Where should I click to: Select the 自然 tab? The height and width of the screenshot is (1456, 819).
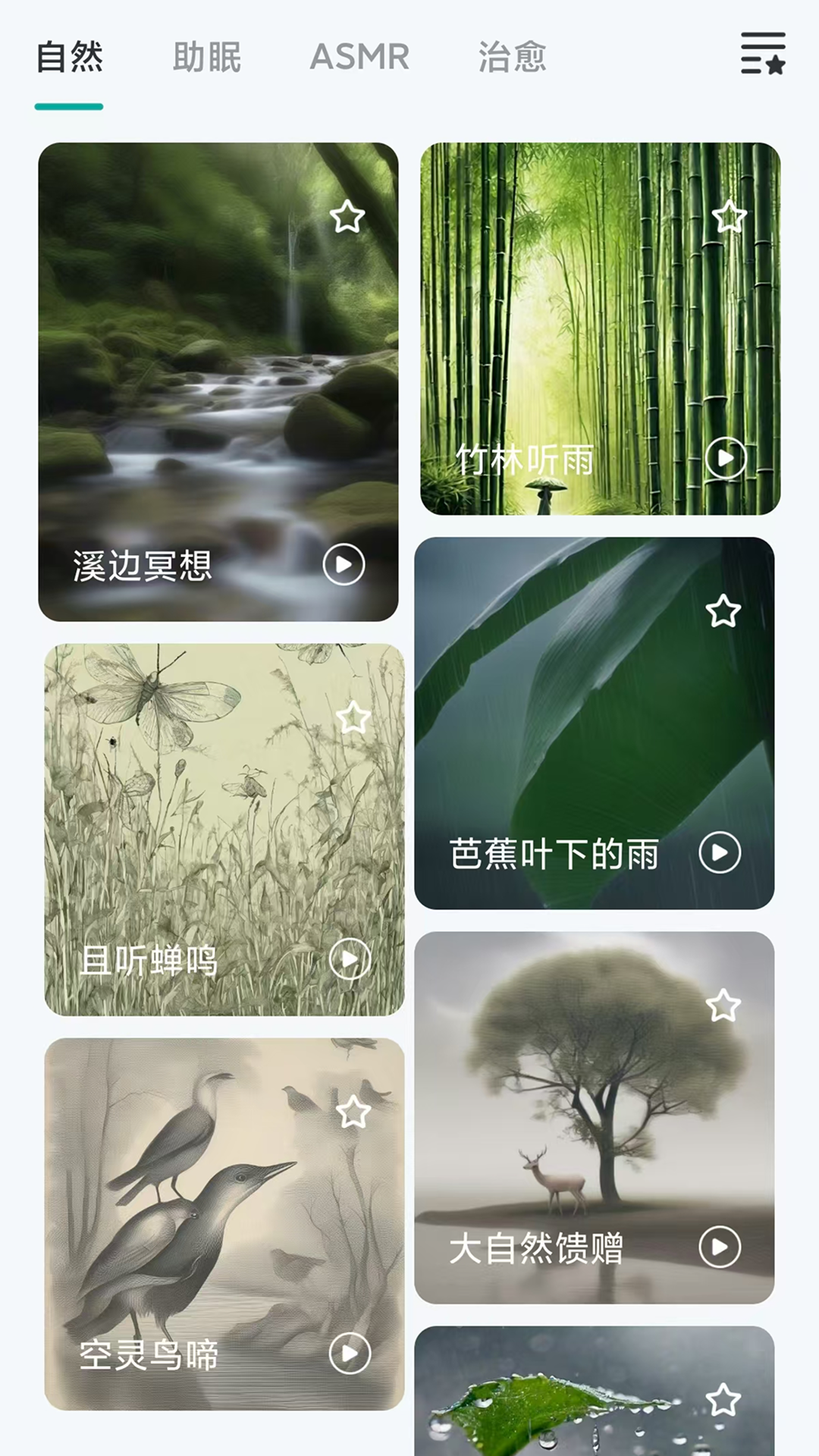(69, 57)
